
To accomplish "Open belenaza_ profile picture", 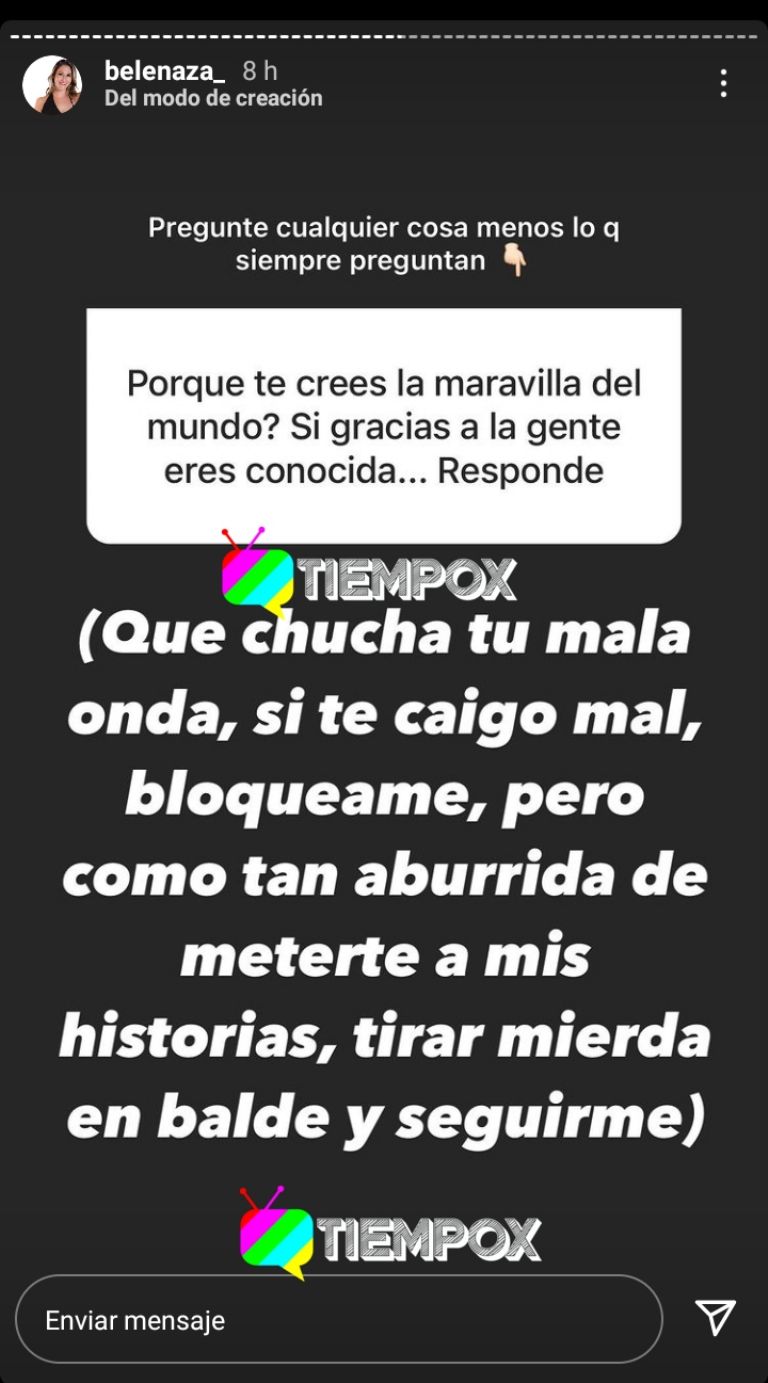I will [52, 84].
